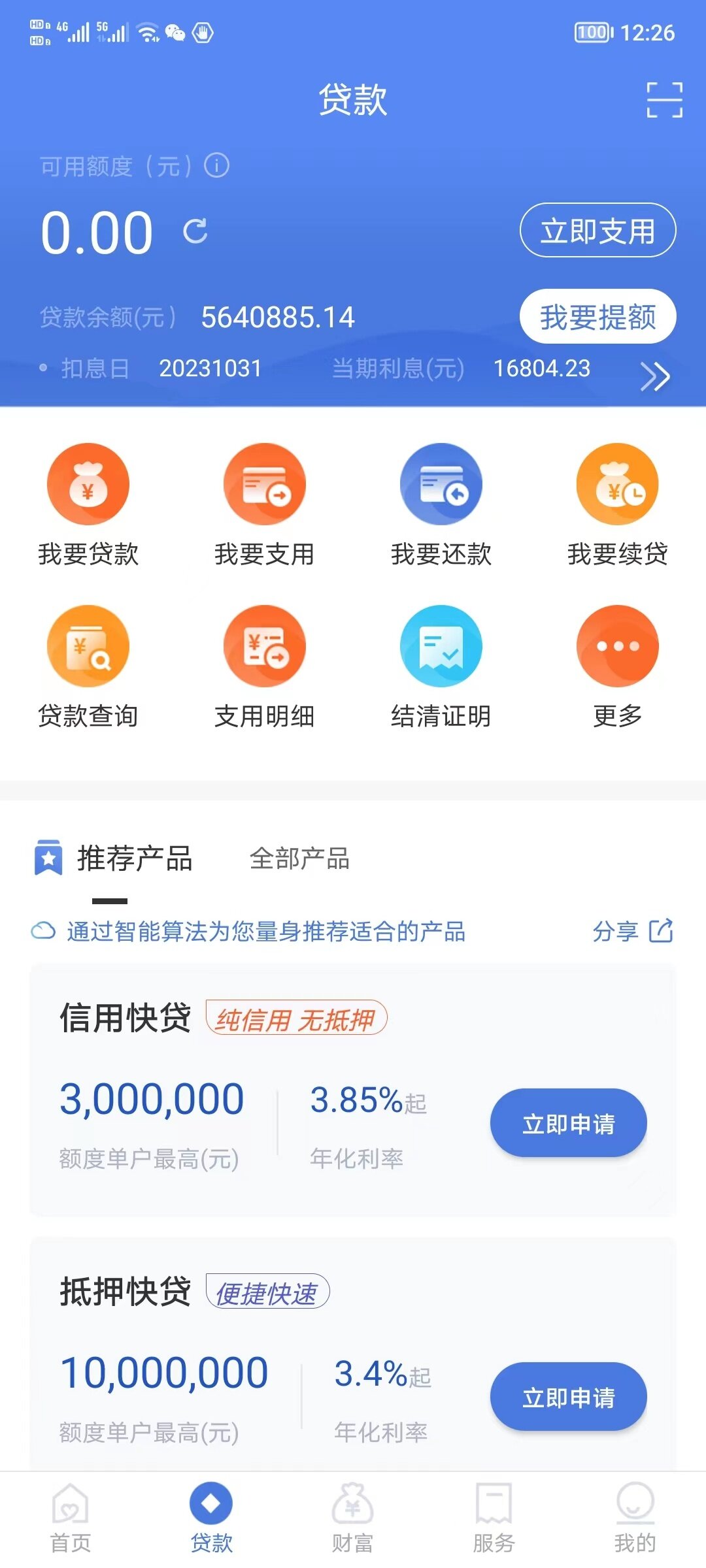Open 我要还款

[441, 504]
